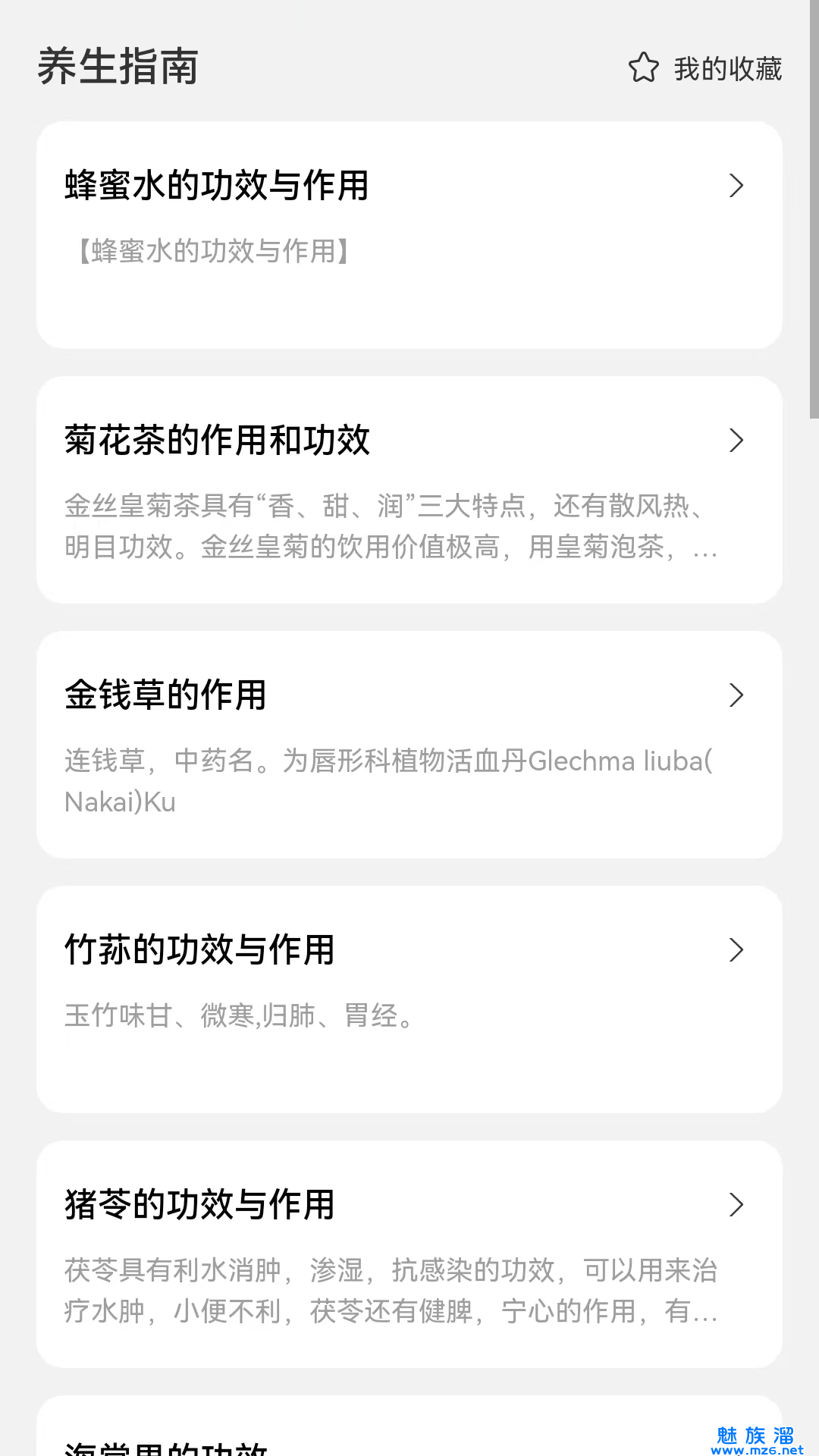View the 菊花茶的作用和功效 card
This screenshot has width=819, height=1456.
coord(409,490)
